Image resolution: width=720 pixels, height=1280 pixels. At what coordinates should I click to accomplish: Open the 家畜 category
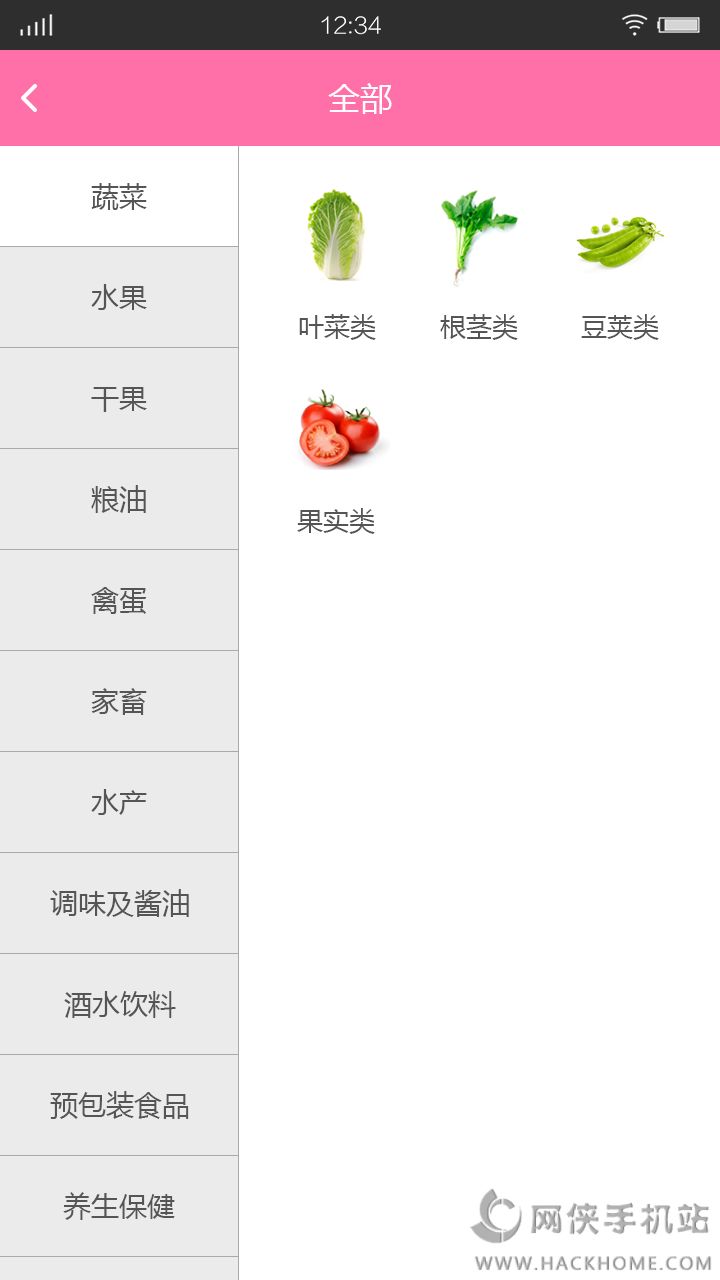coord(119,701)
